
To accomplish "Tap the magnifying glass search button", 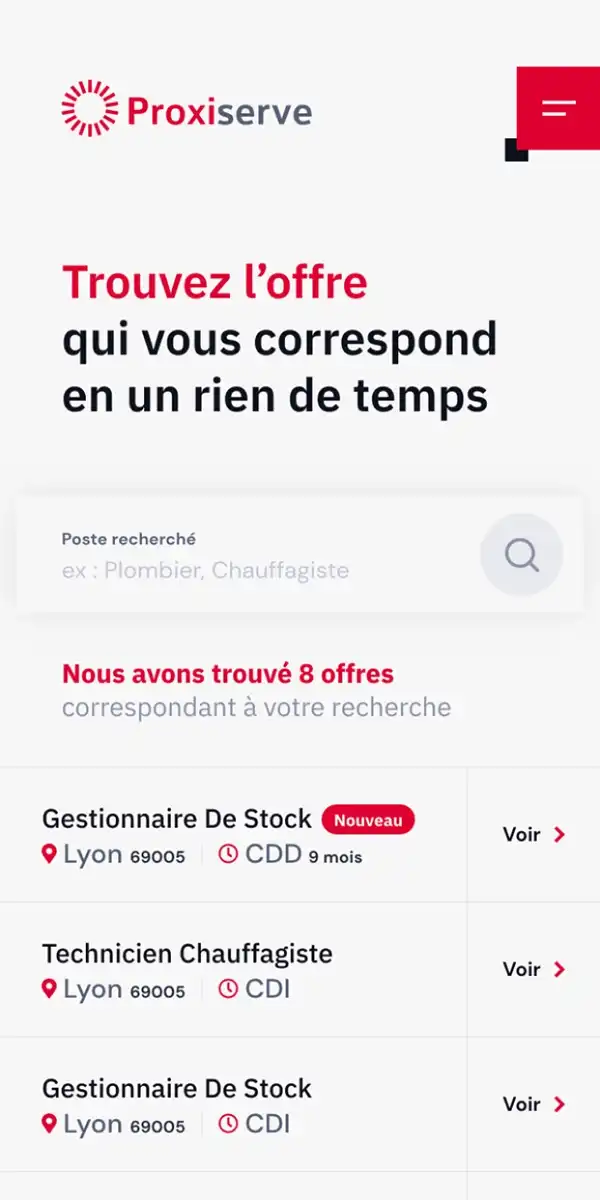I will (x=521, y=554).
